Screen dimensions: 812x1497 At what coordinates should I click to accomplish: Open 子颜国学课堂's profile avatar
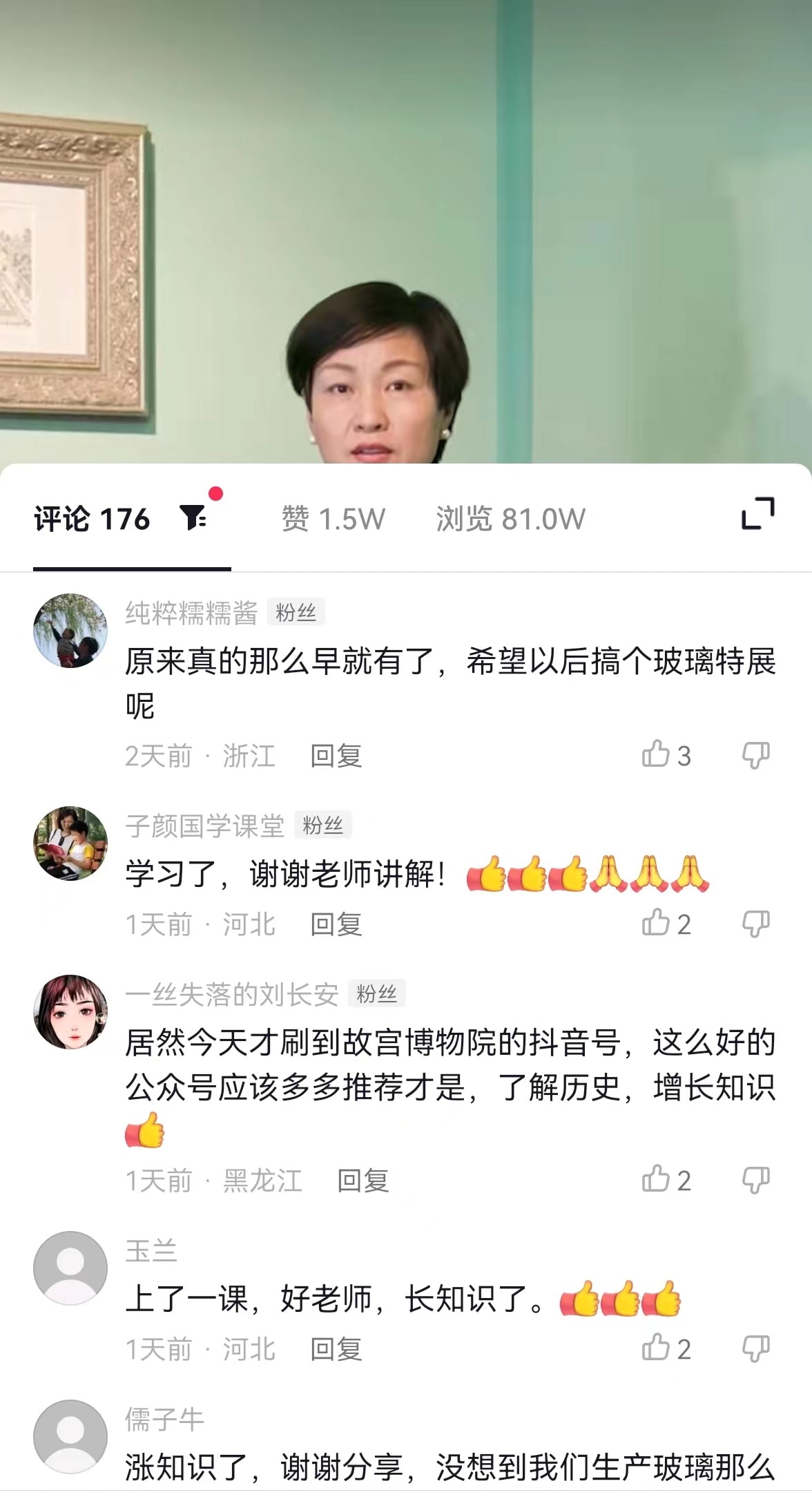70,843
